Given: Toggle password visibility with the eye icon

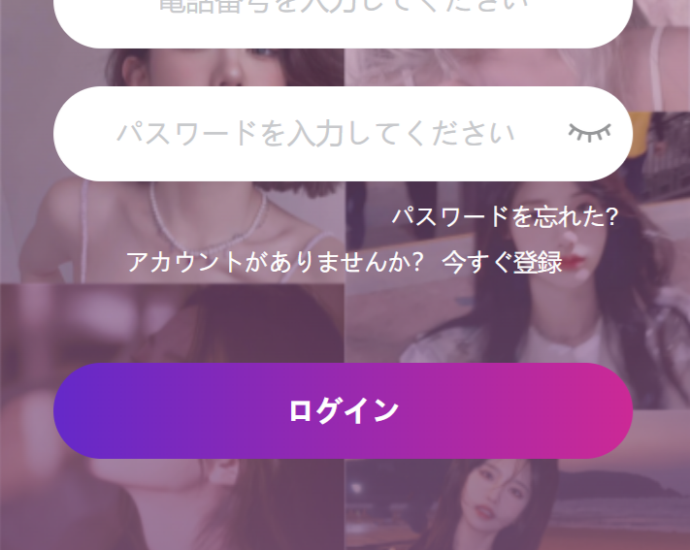Looking at the screenshot, I should point(590,132).
